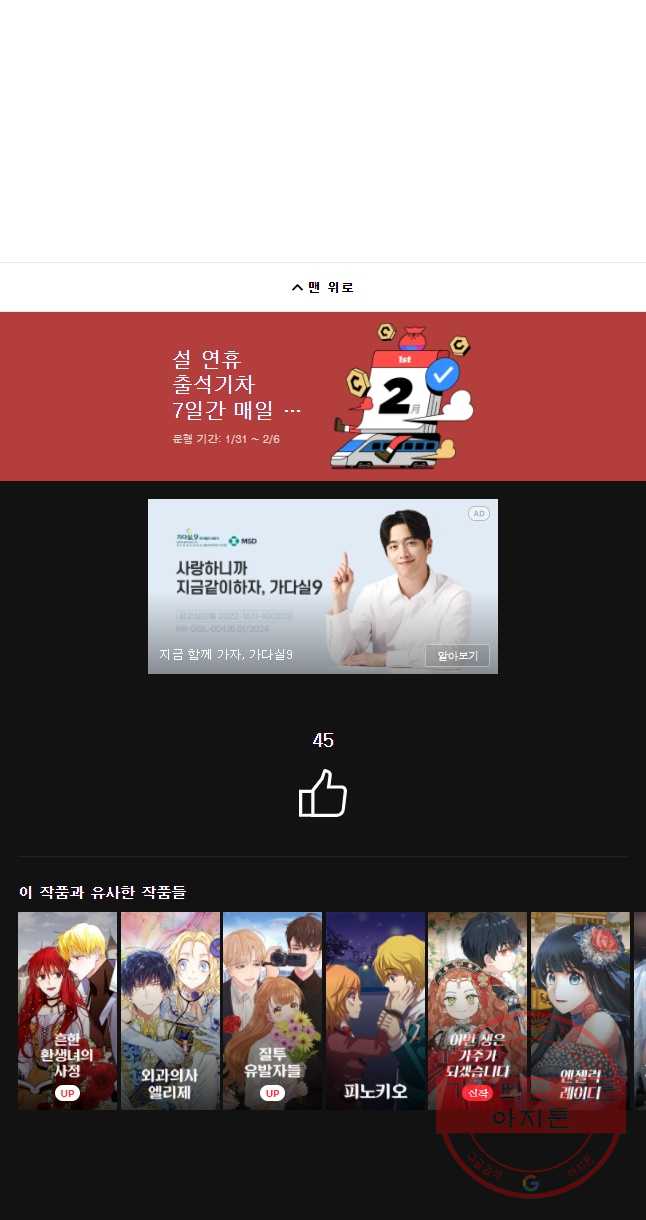Open 외과의사 엘리제 webtoon

tap(170, 1010)
